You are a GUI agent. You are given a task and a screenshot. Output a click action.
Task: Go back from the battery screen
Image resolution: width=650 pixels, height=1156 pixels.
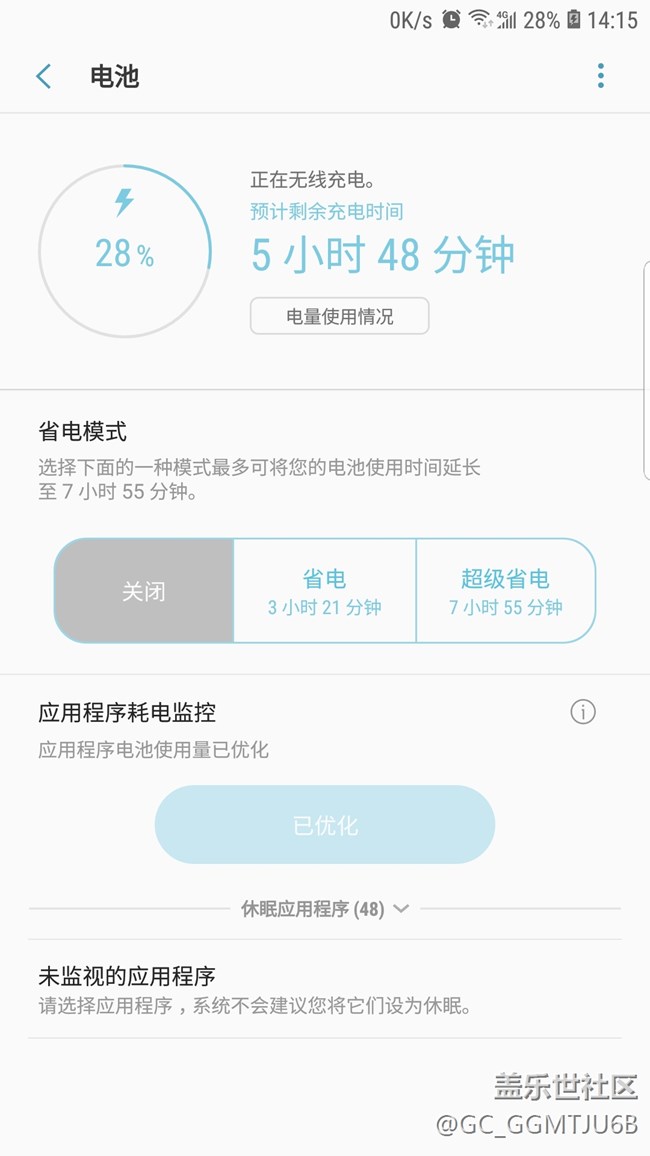[43, 76]
